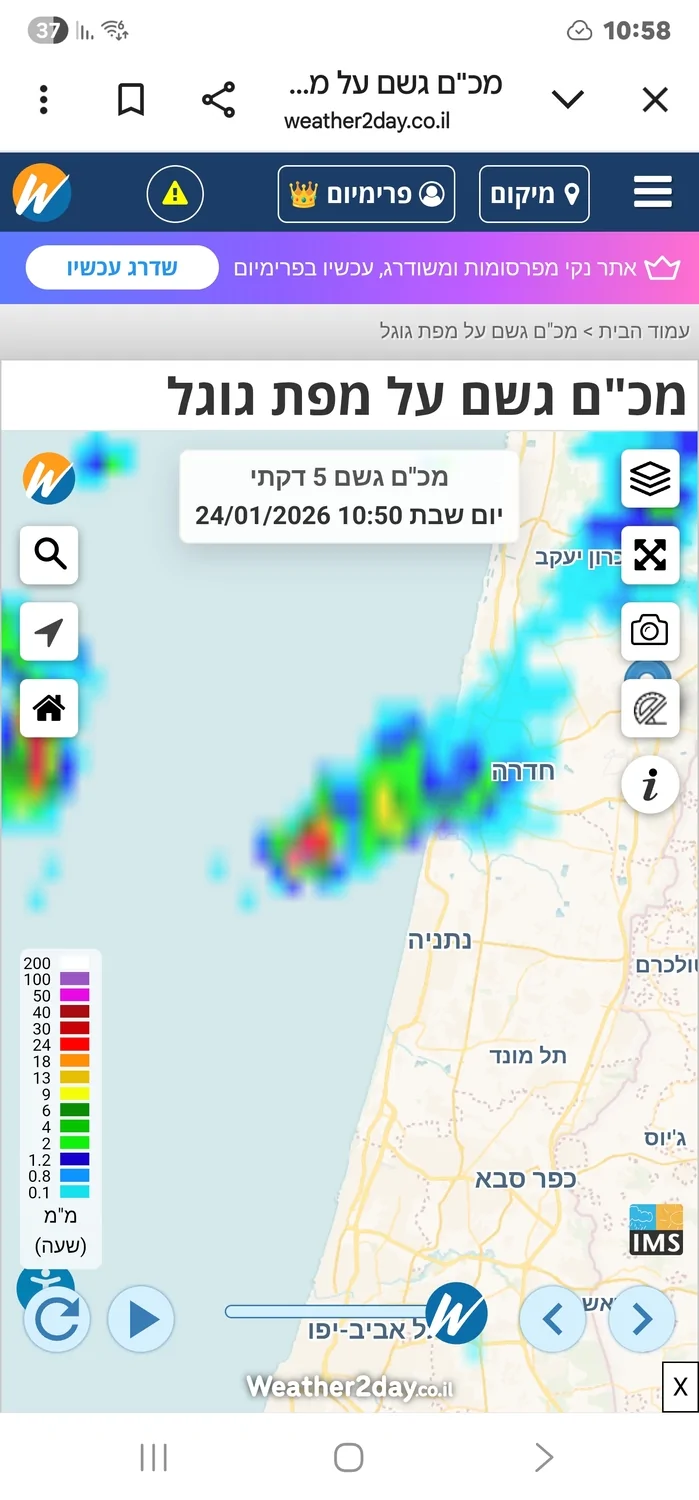
Task: Close the browser tab
Action: pyautogui.click(x=654, y=100)
